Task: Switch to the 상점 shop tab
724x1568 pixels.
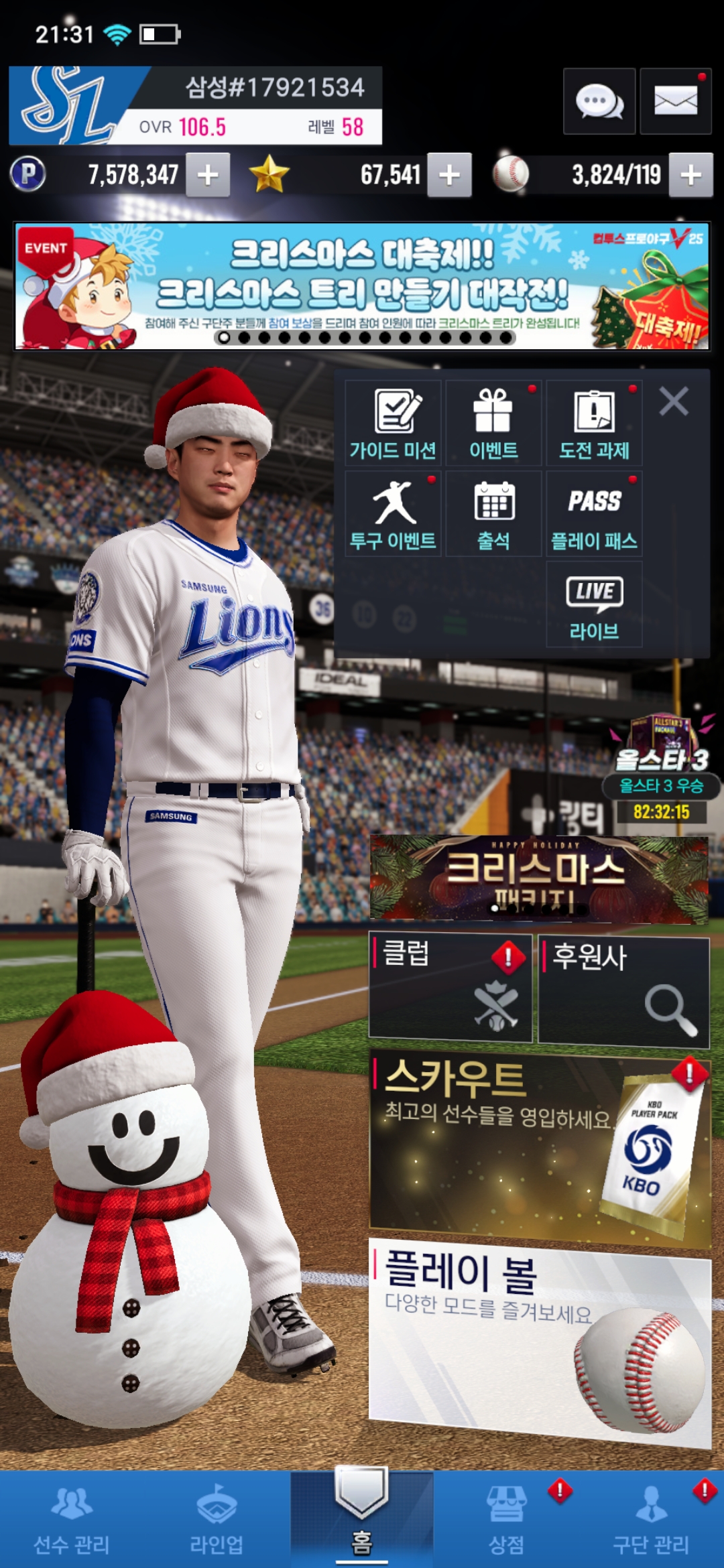Action: tap(507, 1520)
